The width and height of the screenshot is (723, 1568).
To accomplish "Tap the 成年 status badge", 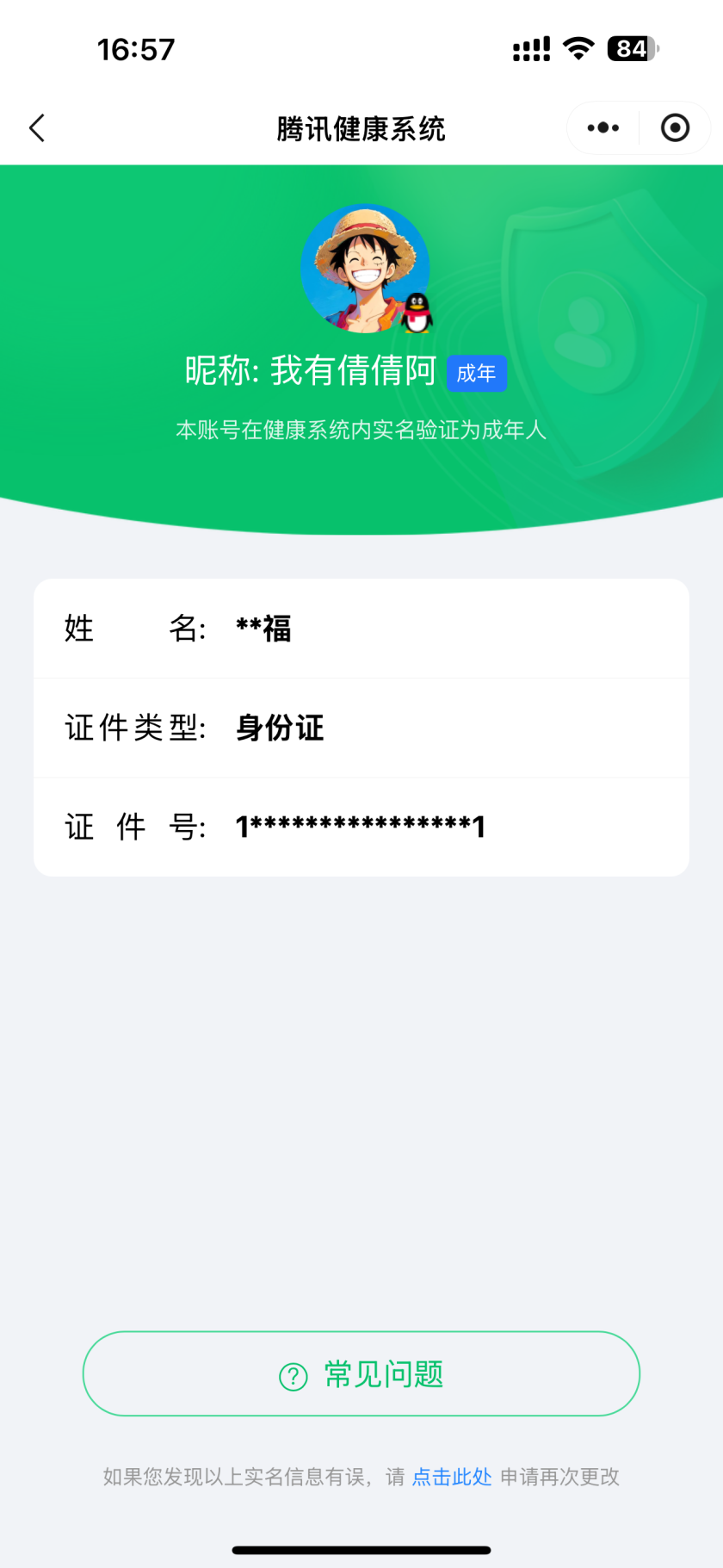I will click(477, 373).
